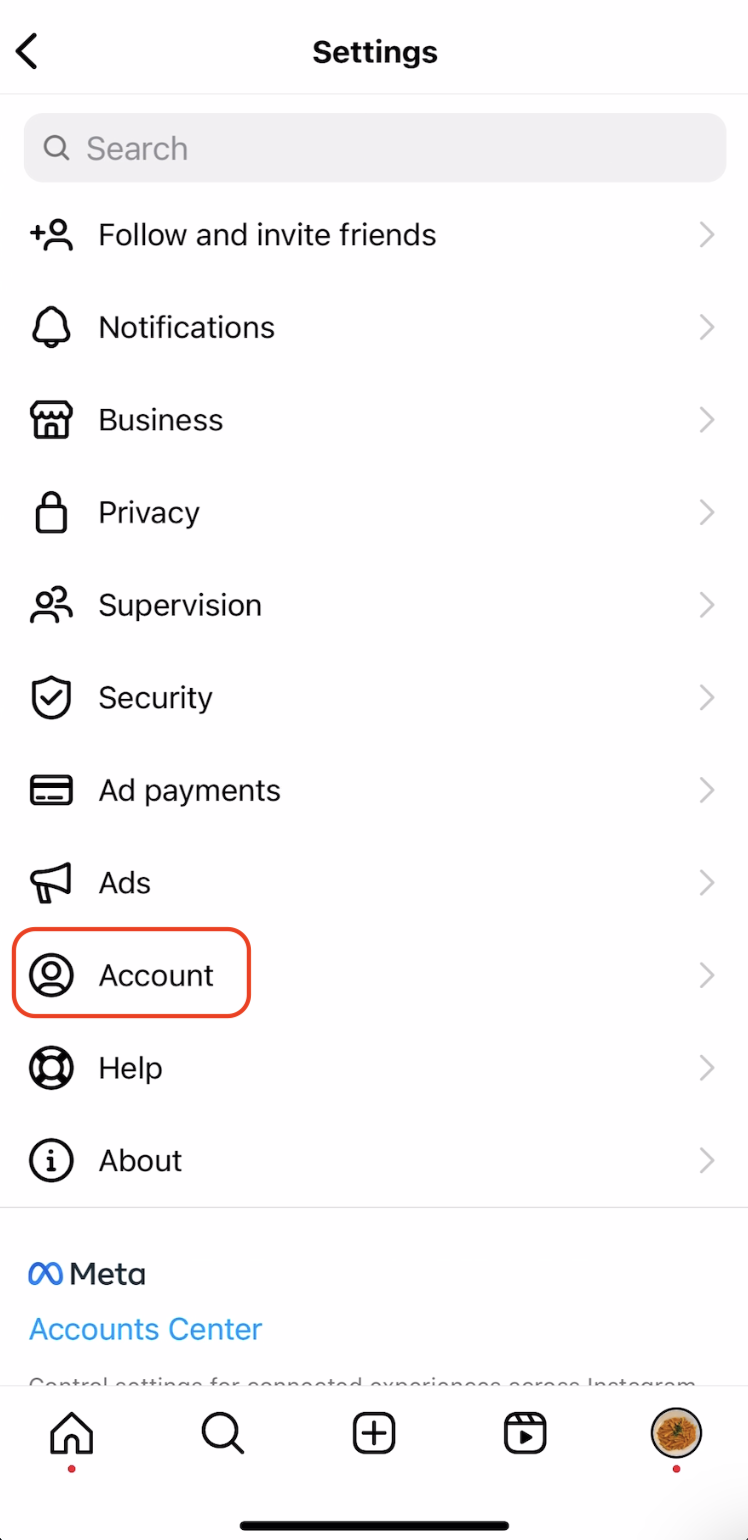
Task: Click the Supervision people icon
Action: coord(51,604)
